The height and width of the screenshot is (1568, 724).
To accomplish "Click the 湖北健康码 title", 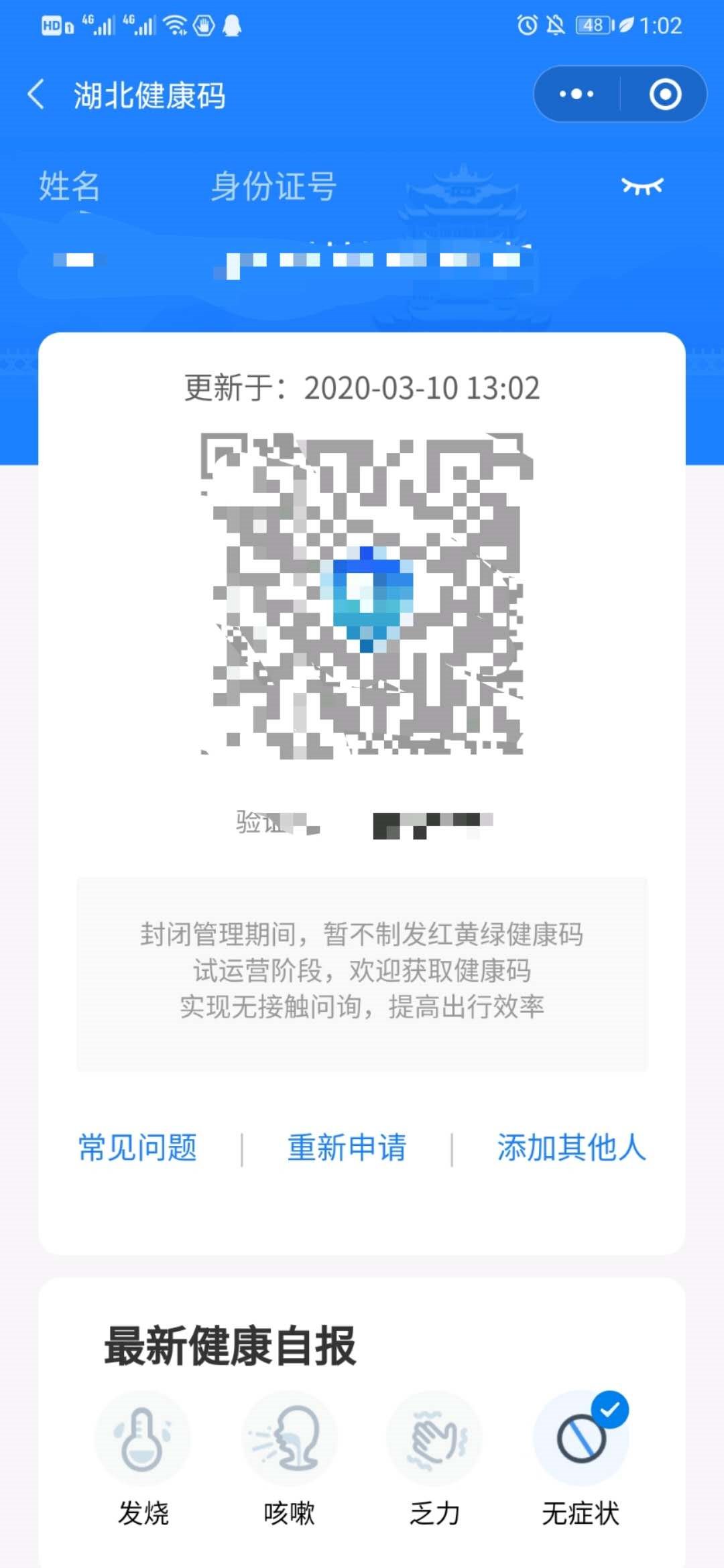I will point(149,95).
